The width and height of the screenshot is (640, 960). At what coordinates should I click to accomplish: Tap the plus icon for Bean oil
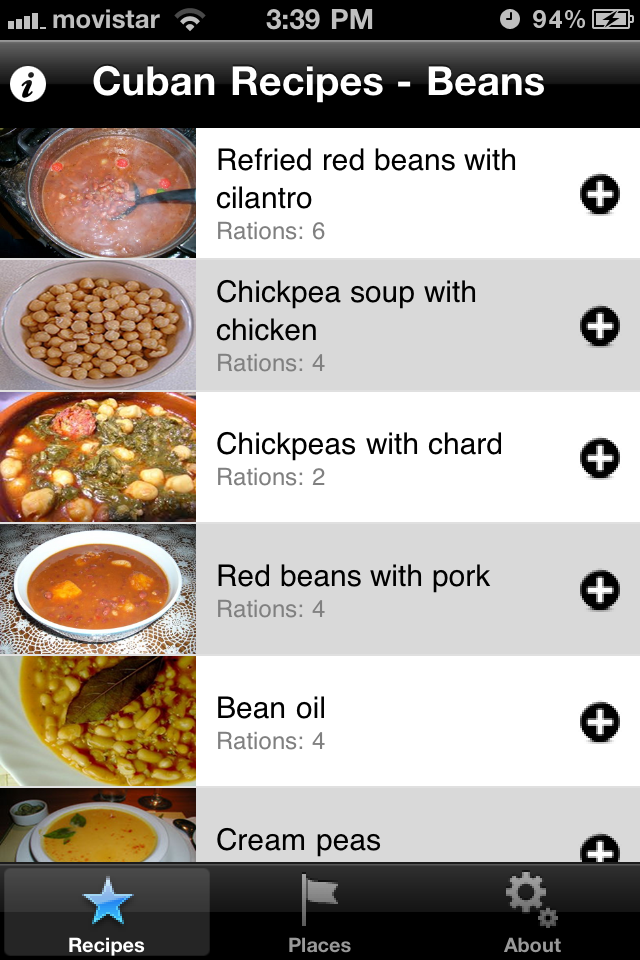click(600, 722)
